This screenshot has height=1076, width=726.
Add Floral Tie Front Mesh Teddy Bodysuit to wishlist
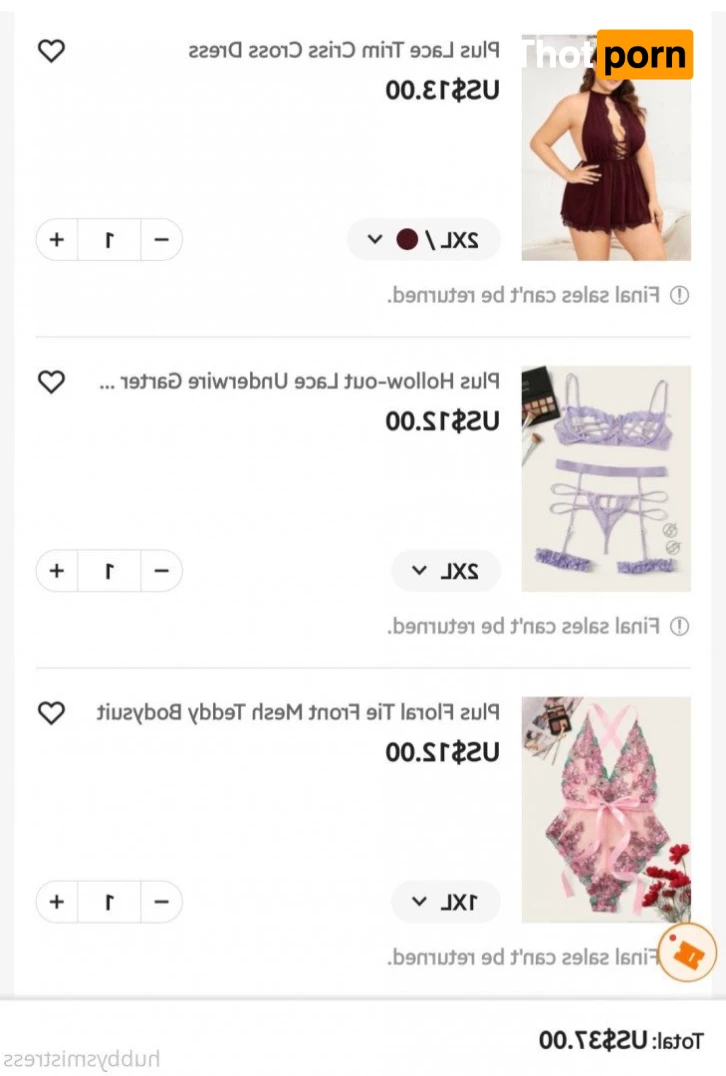coord(51,712)
